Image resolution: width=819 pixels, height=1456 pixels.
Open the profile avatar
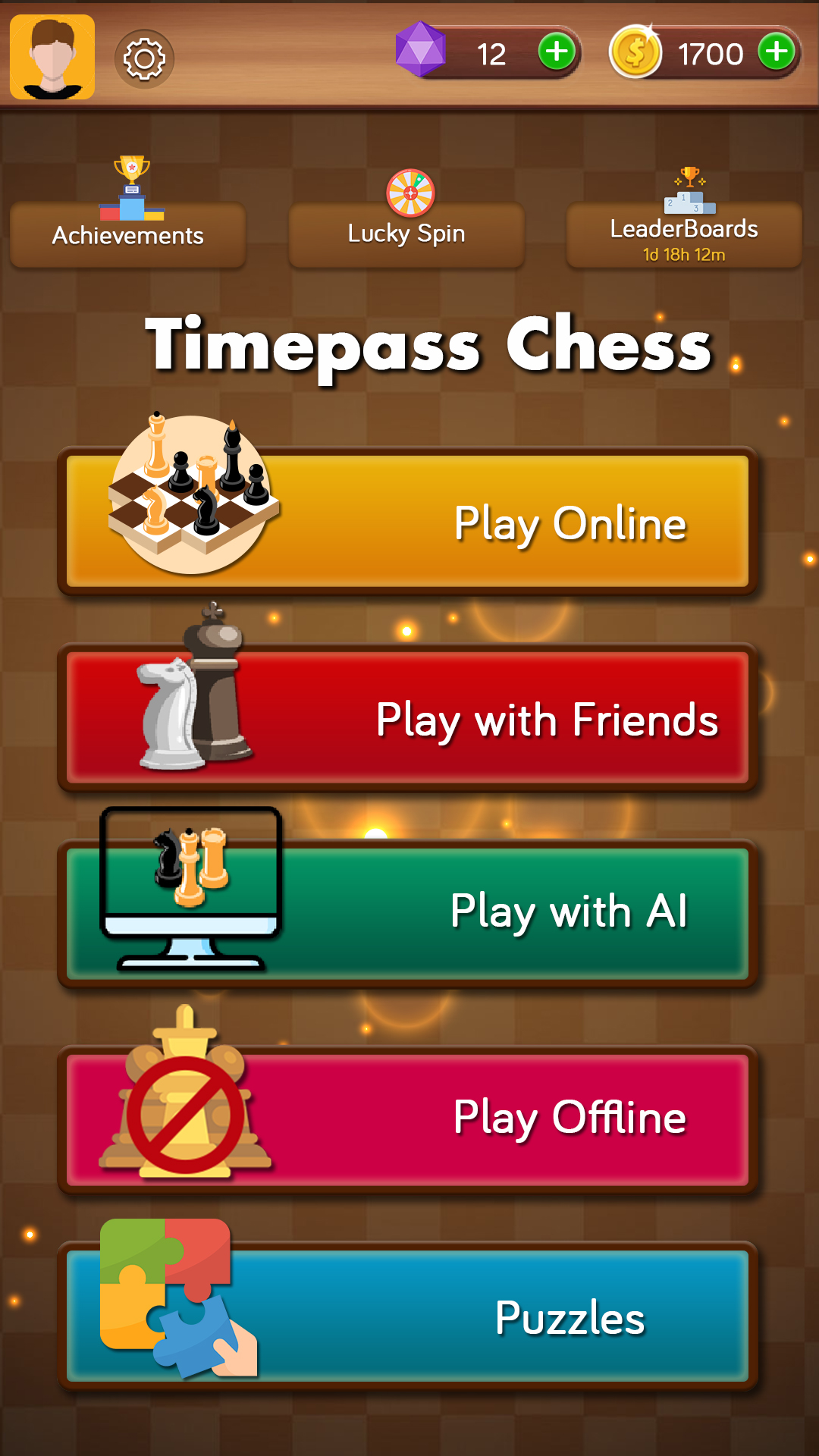(52, 57)
